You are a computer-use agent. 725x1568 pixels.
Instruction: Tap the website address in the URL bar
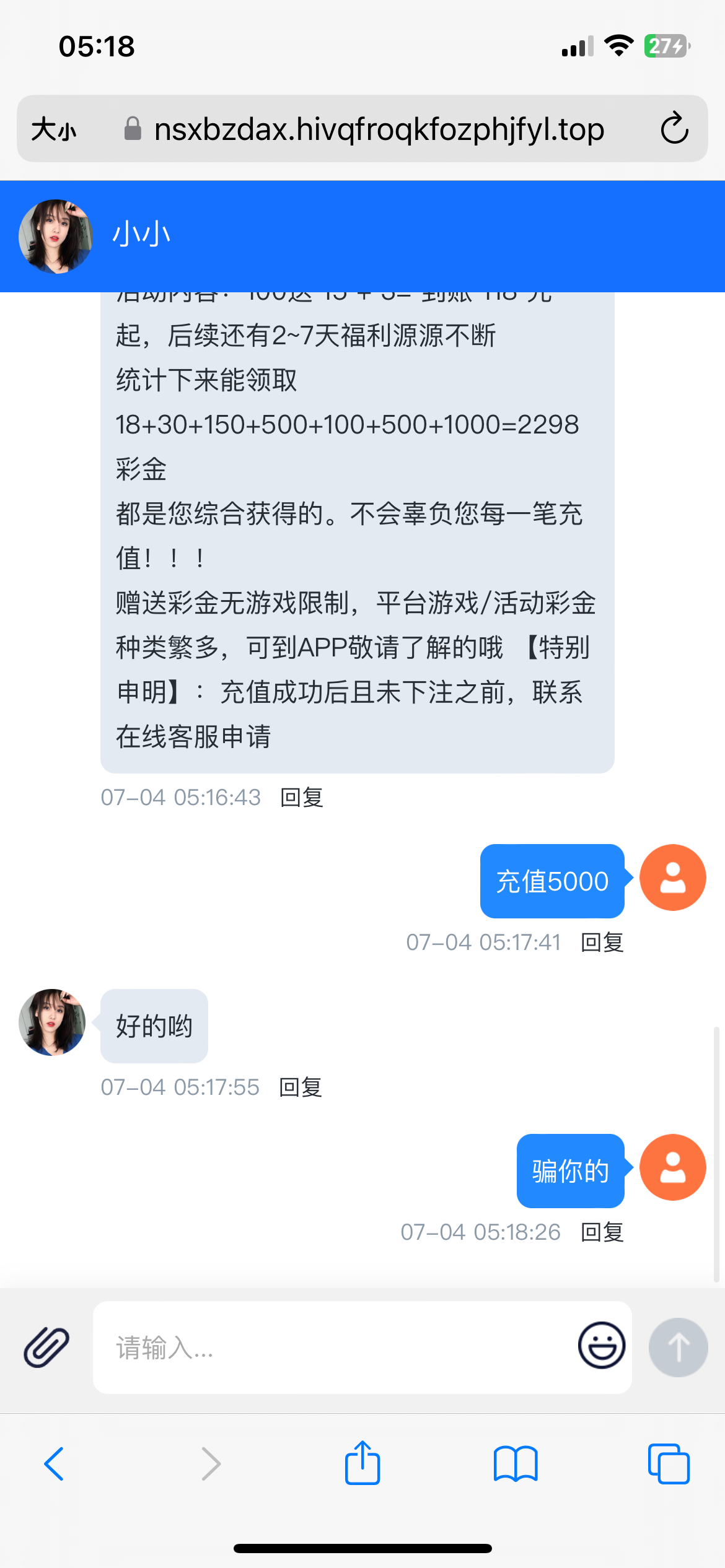pyautogui.click(x=378, y=129)
